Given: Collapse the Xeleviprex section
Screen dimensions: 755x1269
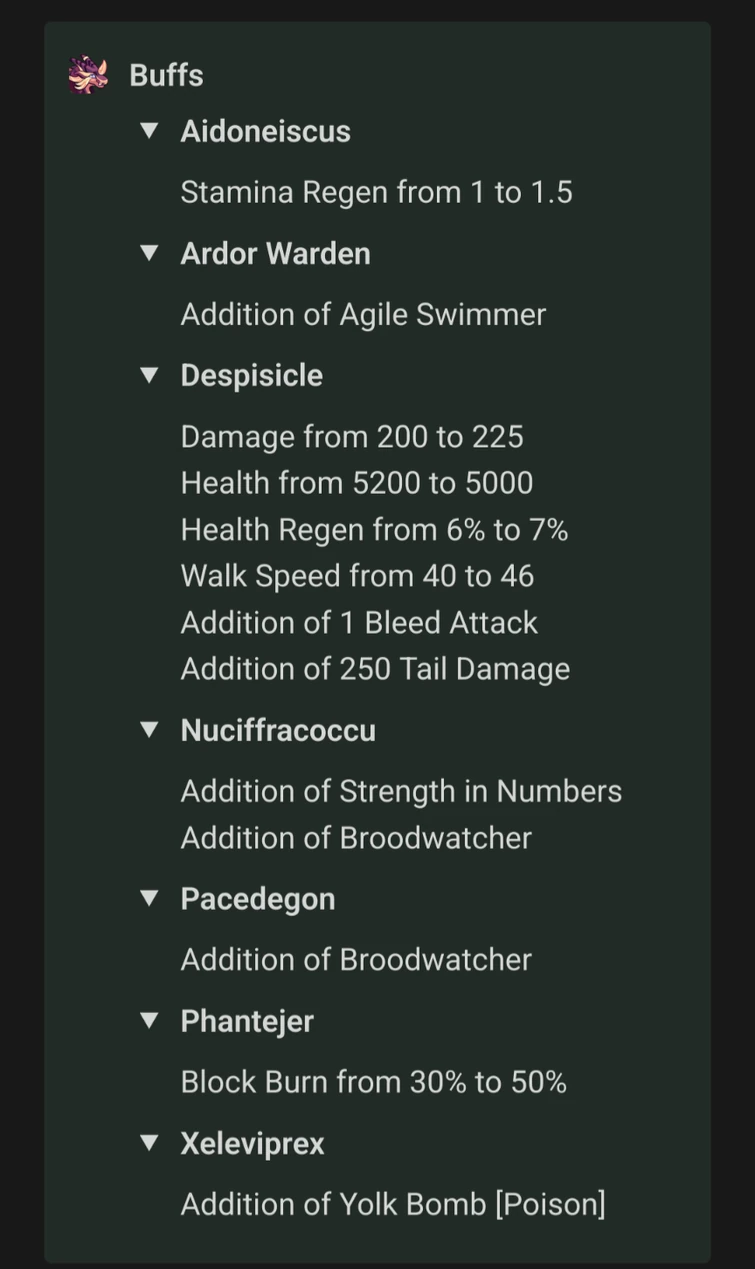Looking at the screenshot, I should click(x=150, y=1142).
